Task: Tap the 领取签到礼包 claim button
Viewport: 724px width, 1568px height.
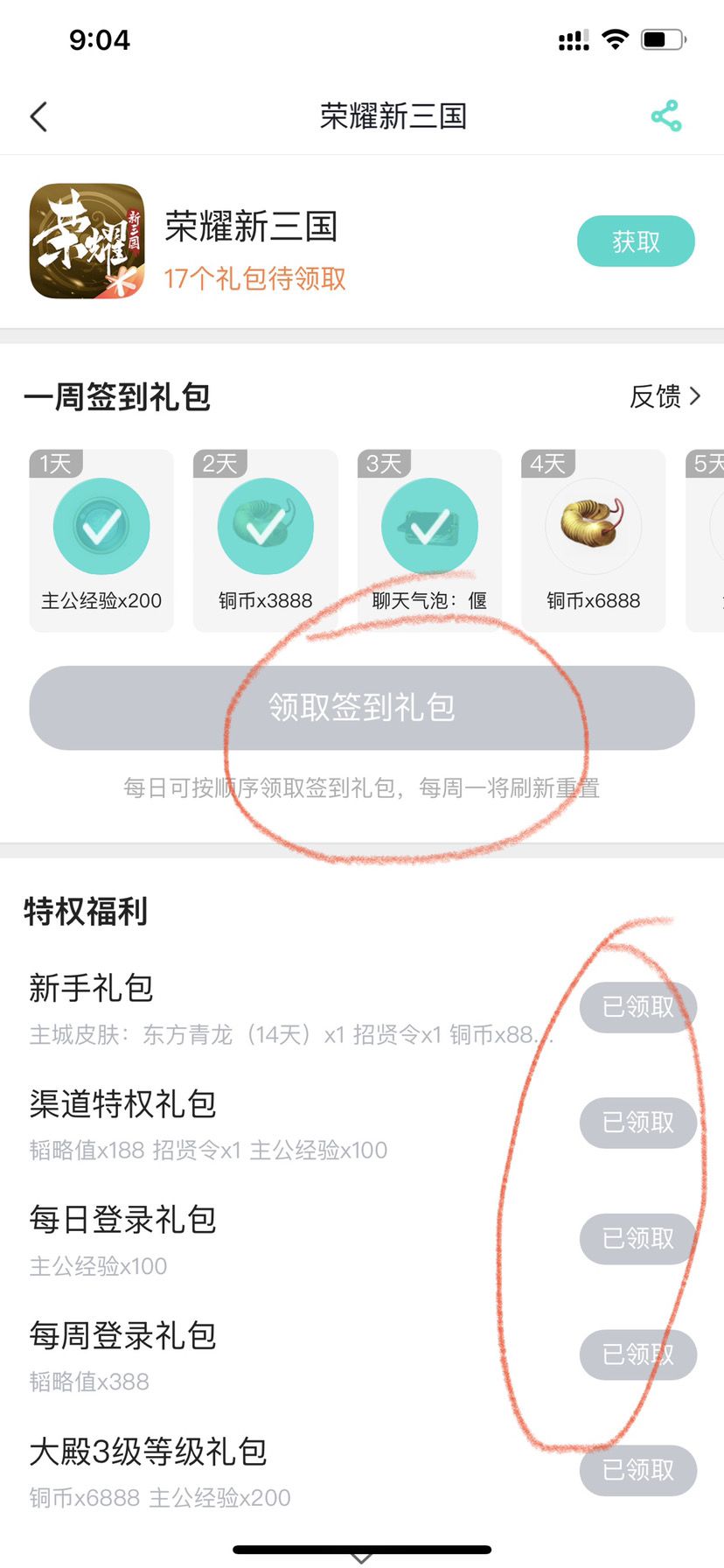Action: tap(362, 708)
